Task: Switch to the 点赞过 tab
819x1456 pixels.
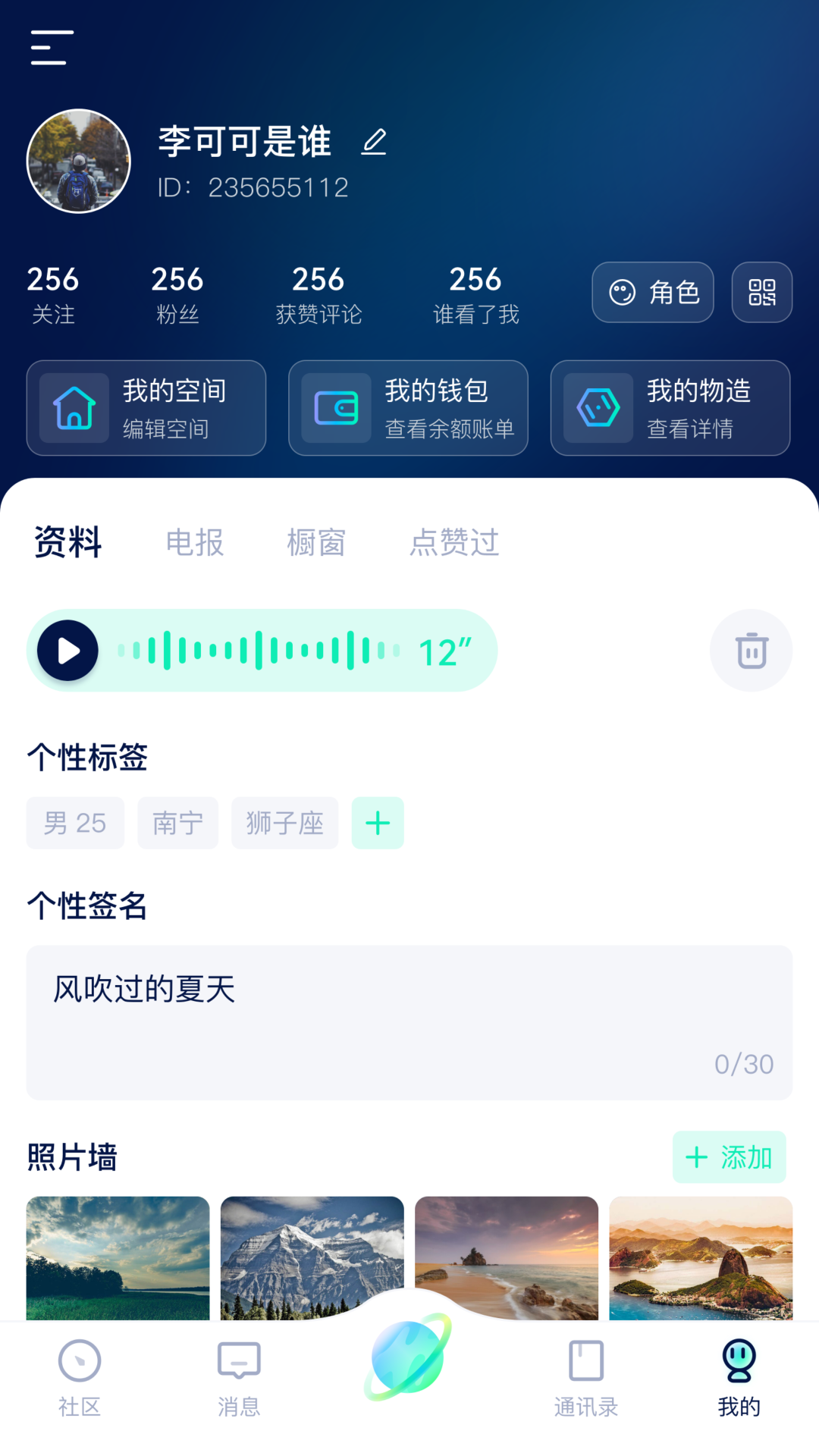Action: click(454, 543)
